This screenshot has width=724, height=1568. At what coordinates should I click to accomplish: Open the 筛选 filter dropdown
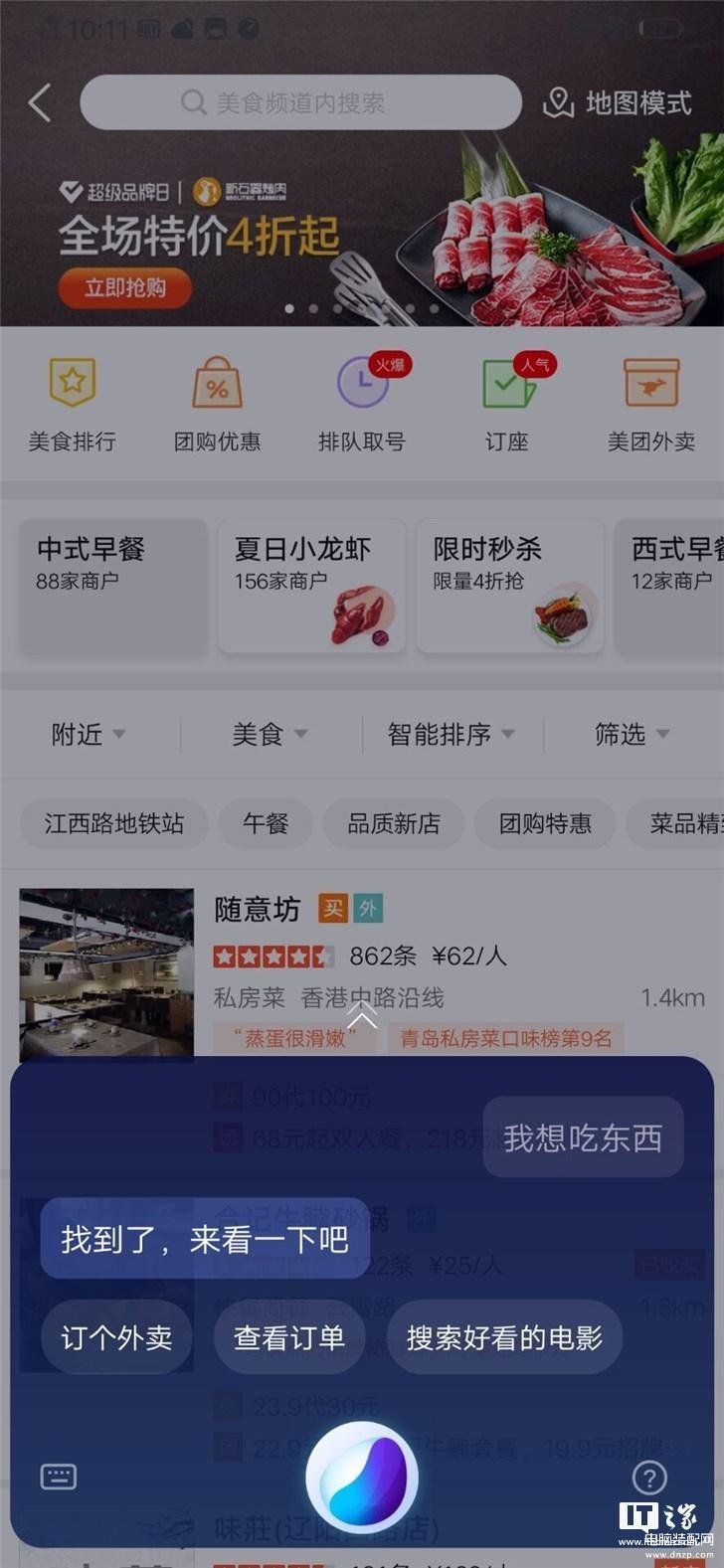631,735
